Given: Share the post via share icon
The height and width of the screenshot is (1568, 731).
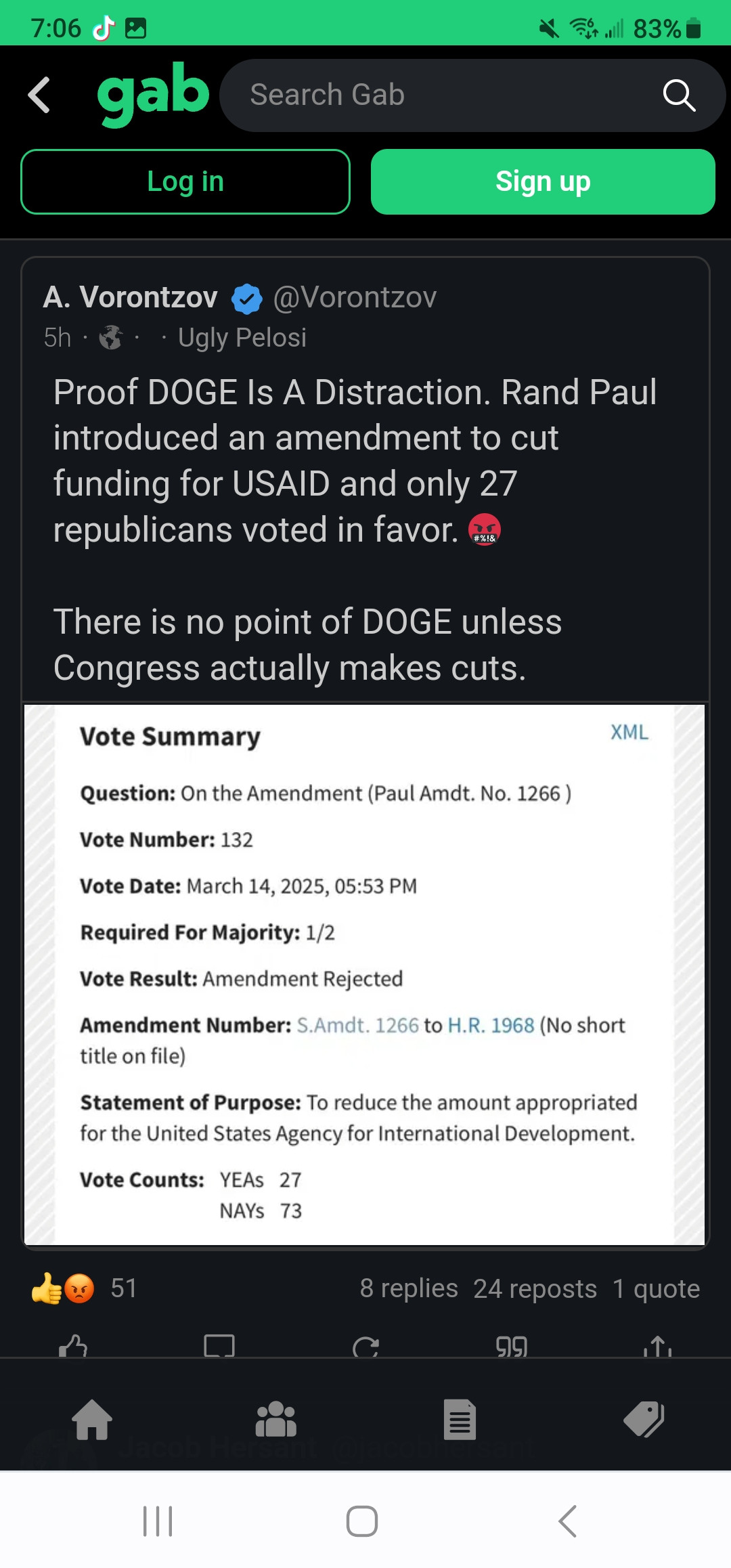Looking at the screenshot, I should [x=658, y=1346].
